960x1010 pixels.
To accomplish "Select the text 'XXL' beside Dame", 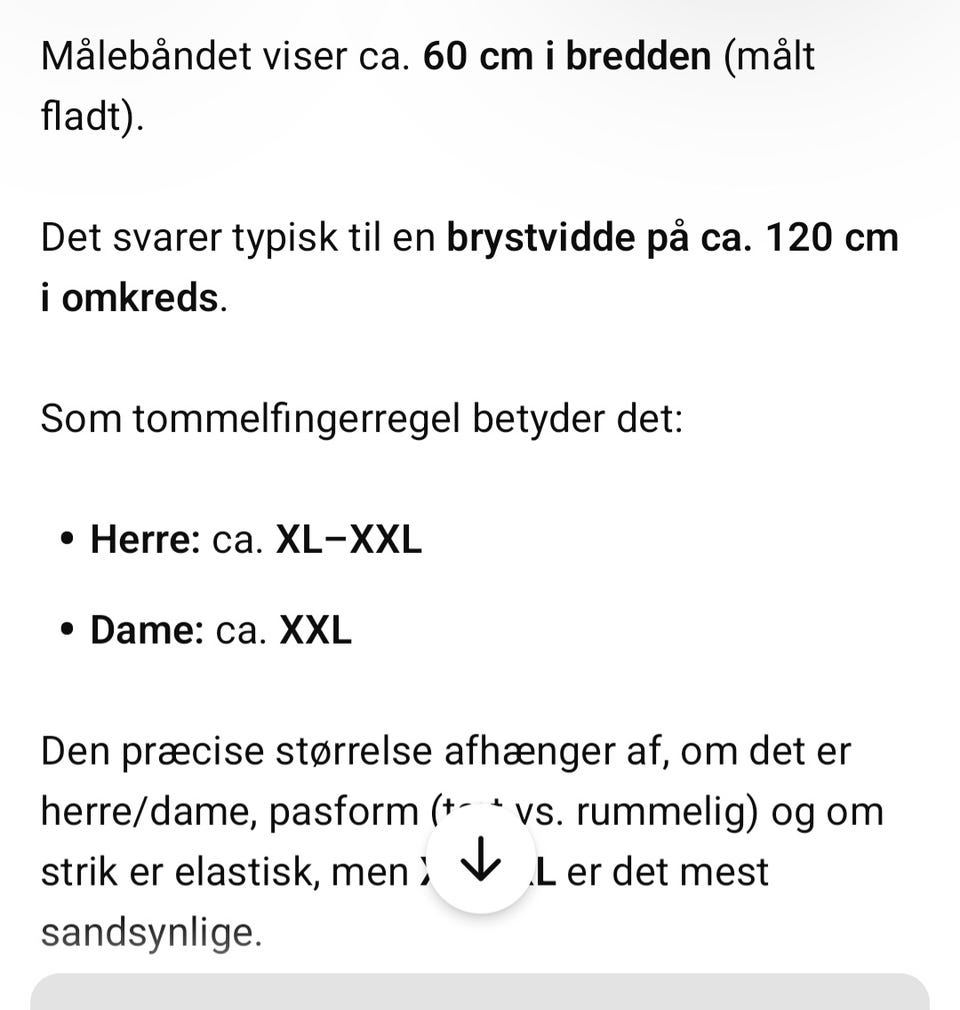I will [313, 629].
